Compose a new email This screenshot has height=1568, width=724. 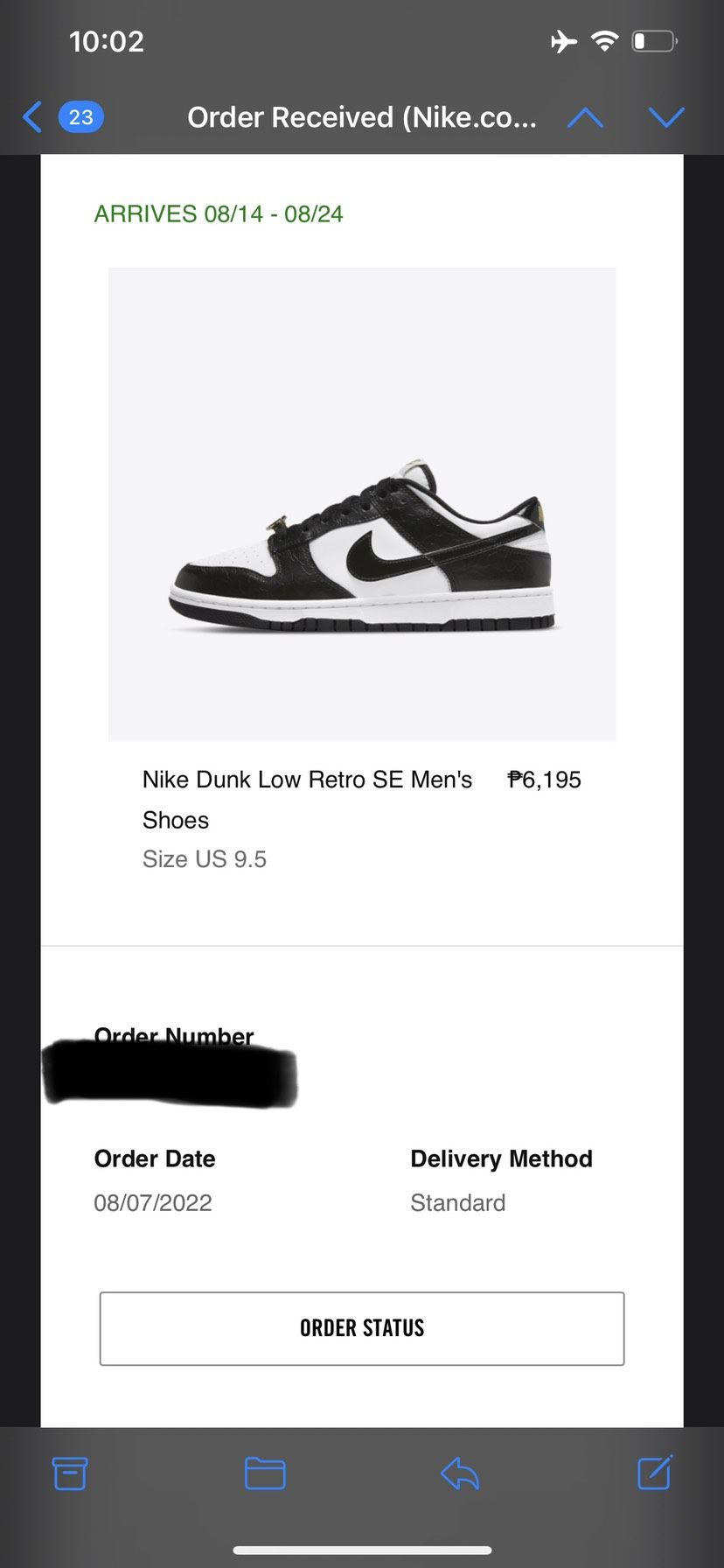(x=655, y=1472)
